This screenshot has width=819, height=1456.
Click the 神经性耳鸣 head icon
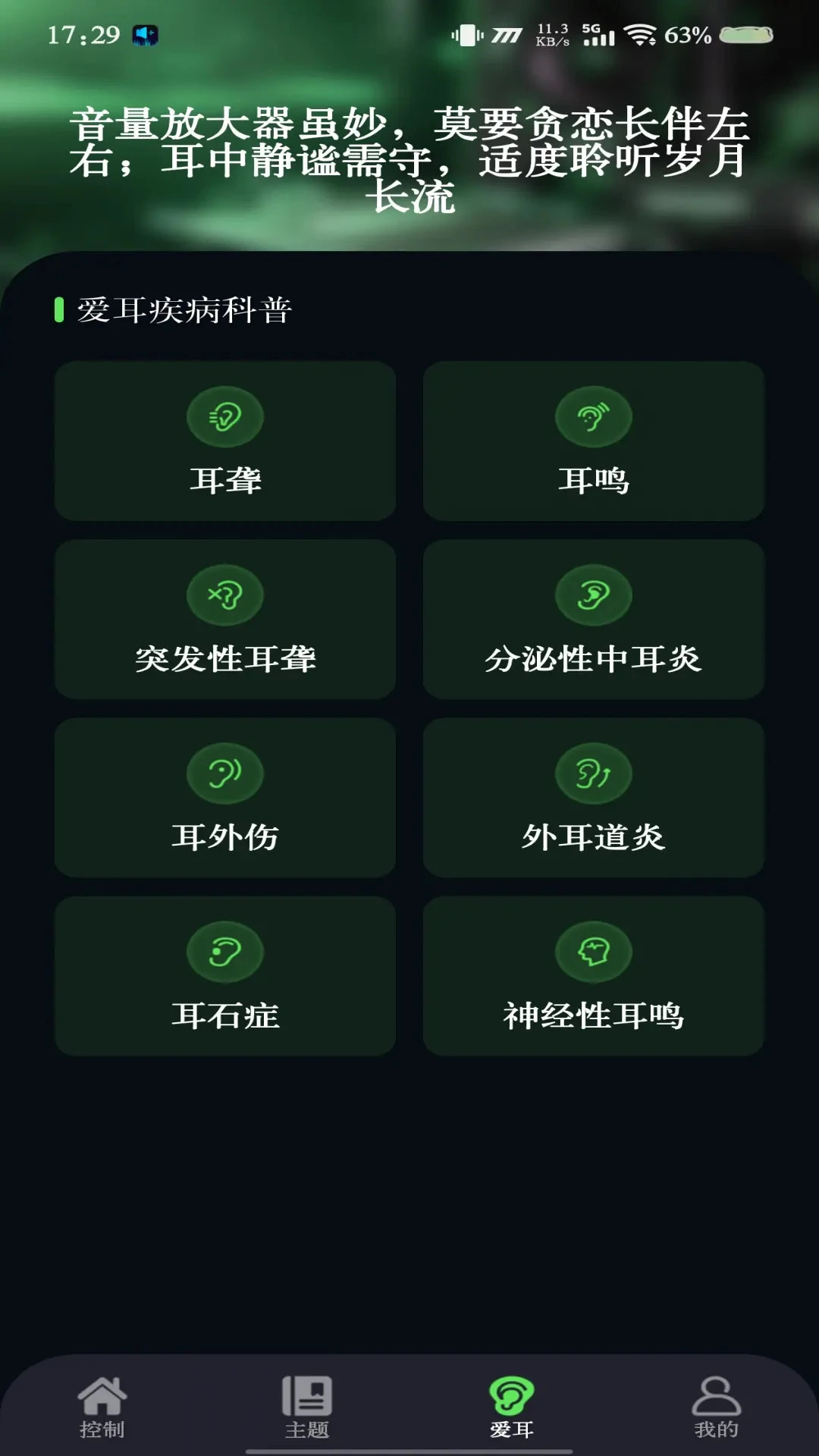(594, 952)
